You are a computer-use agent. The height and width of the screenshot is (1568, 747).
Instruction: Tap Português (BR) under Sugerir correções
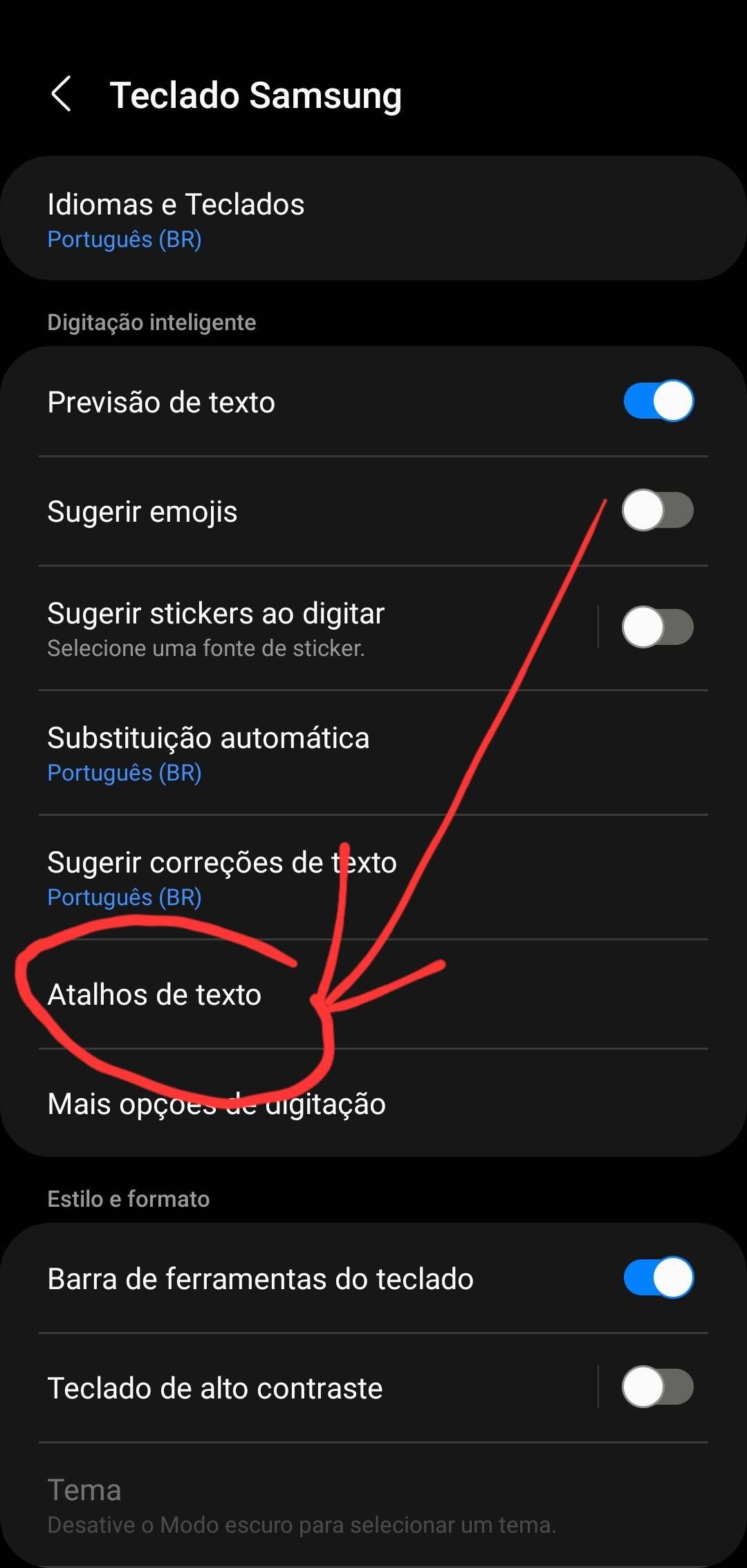click(x=124, y=898)
